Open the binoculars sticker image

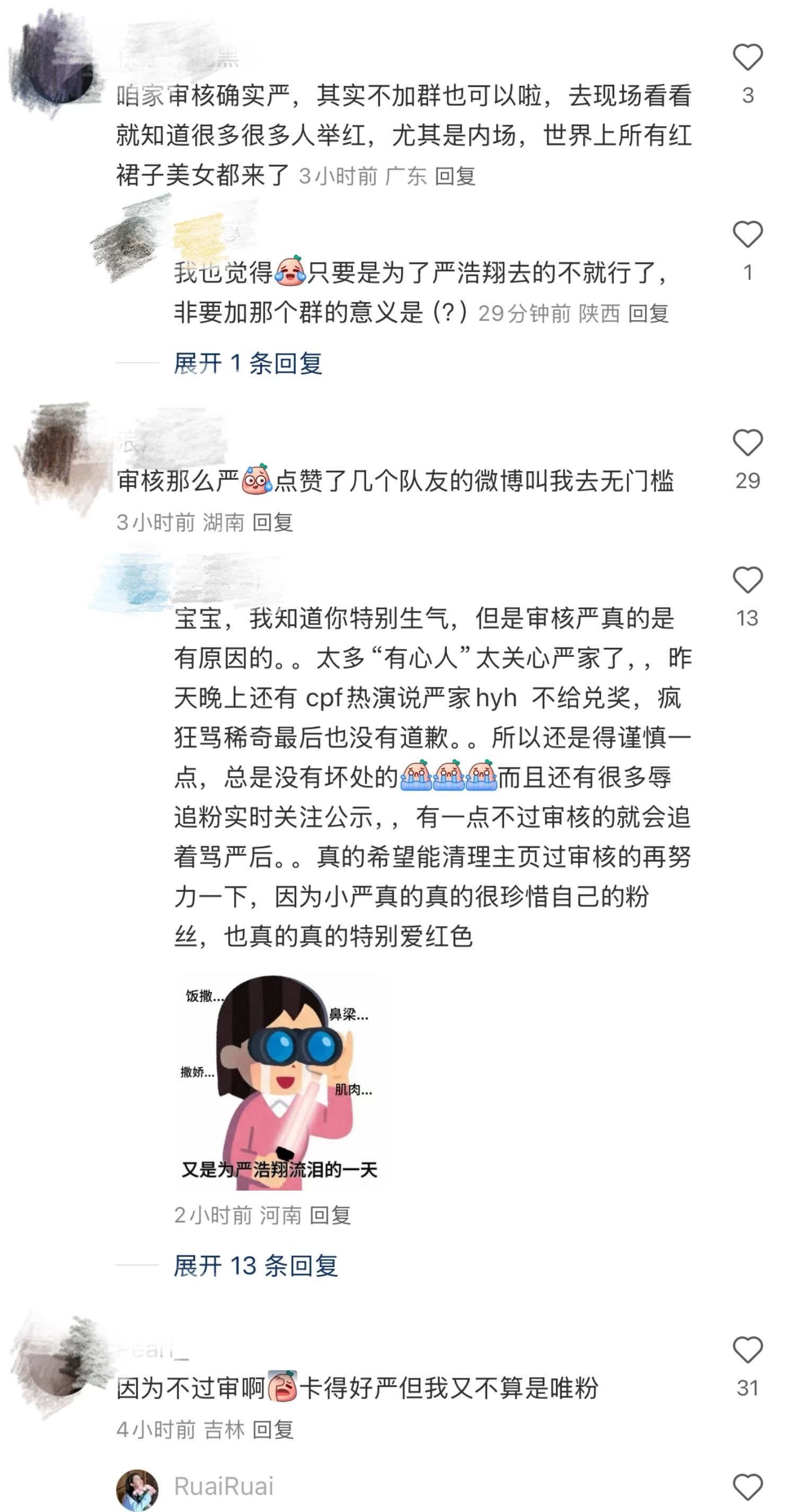tap(282, 1083)
